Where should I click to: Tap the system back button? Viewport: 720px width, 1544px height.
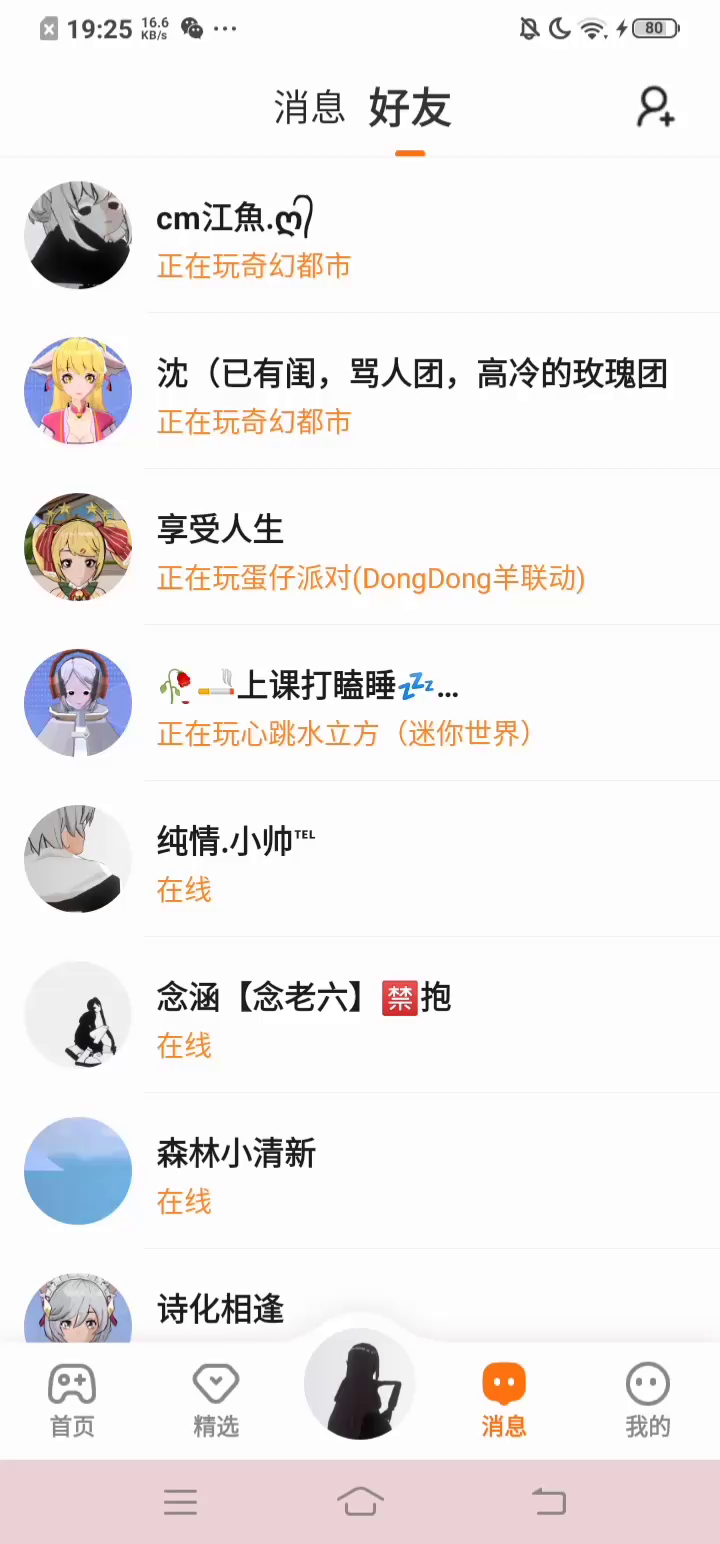click(x=548, y=1501)
